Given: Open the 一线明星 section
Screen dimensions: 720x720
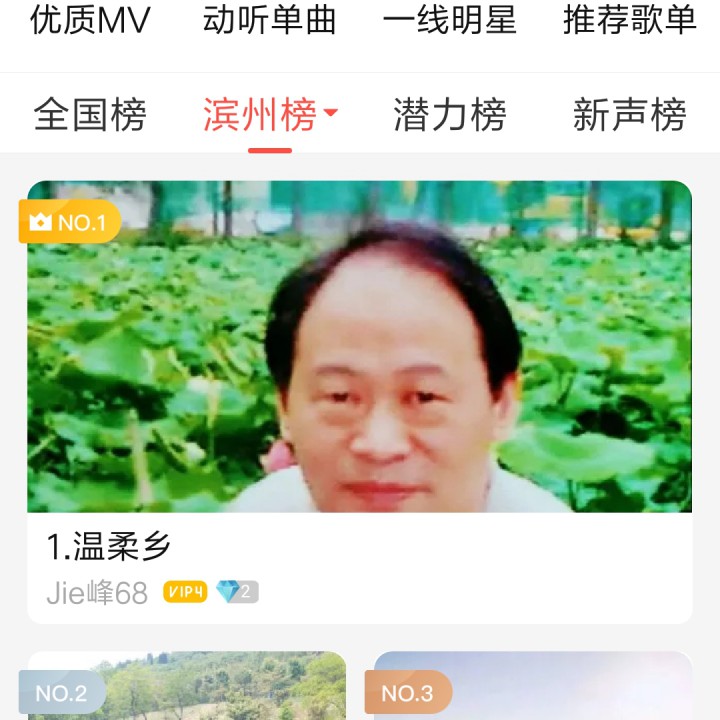Looking at the screenshot, I should click(x=449, y=20).
